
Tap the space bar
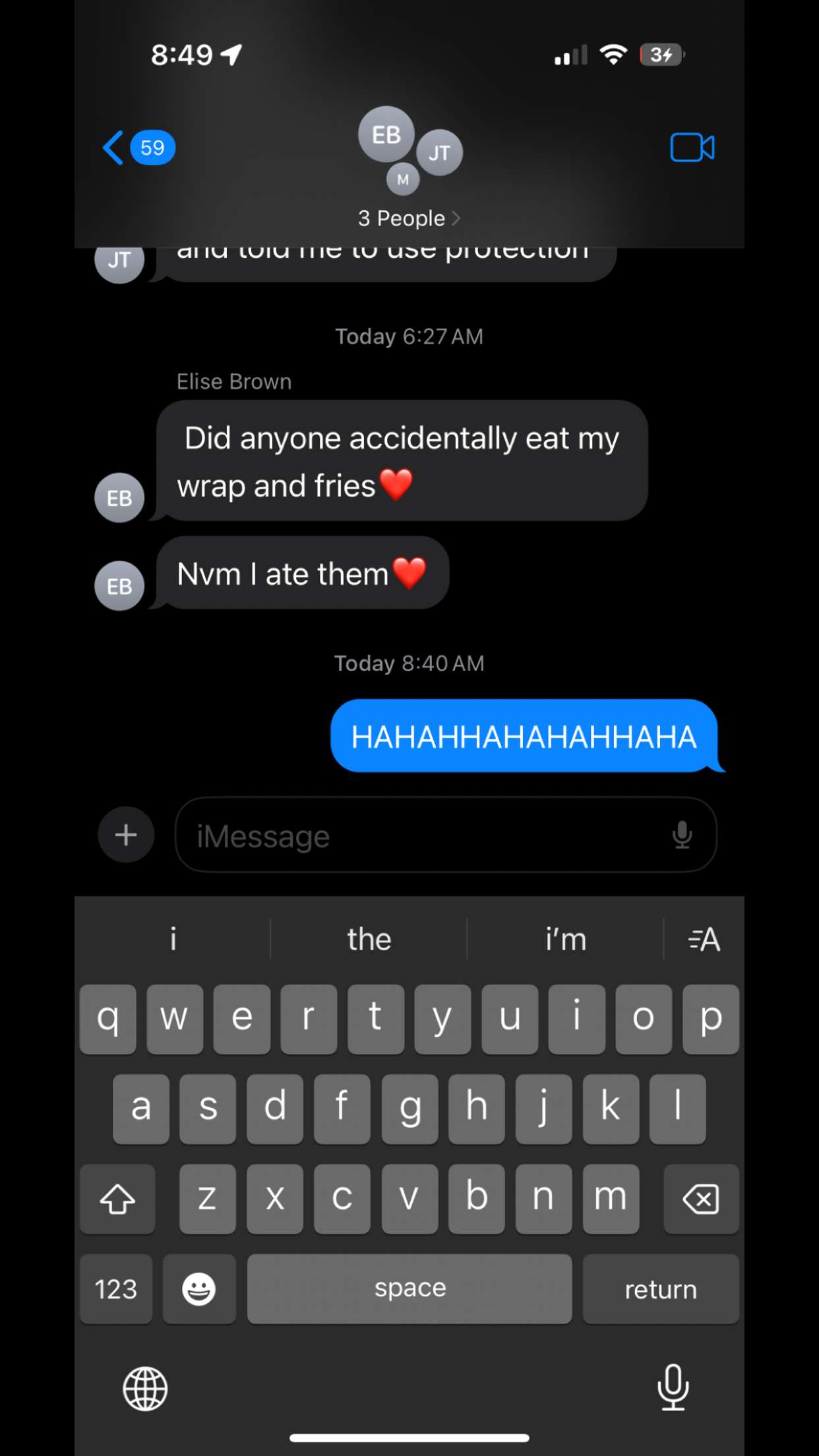pyautogui.click(x=409, y=1289)
